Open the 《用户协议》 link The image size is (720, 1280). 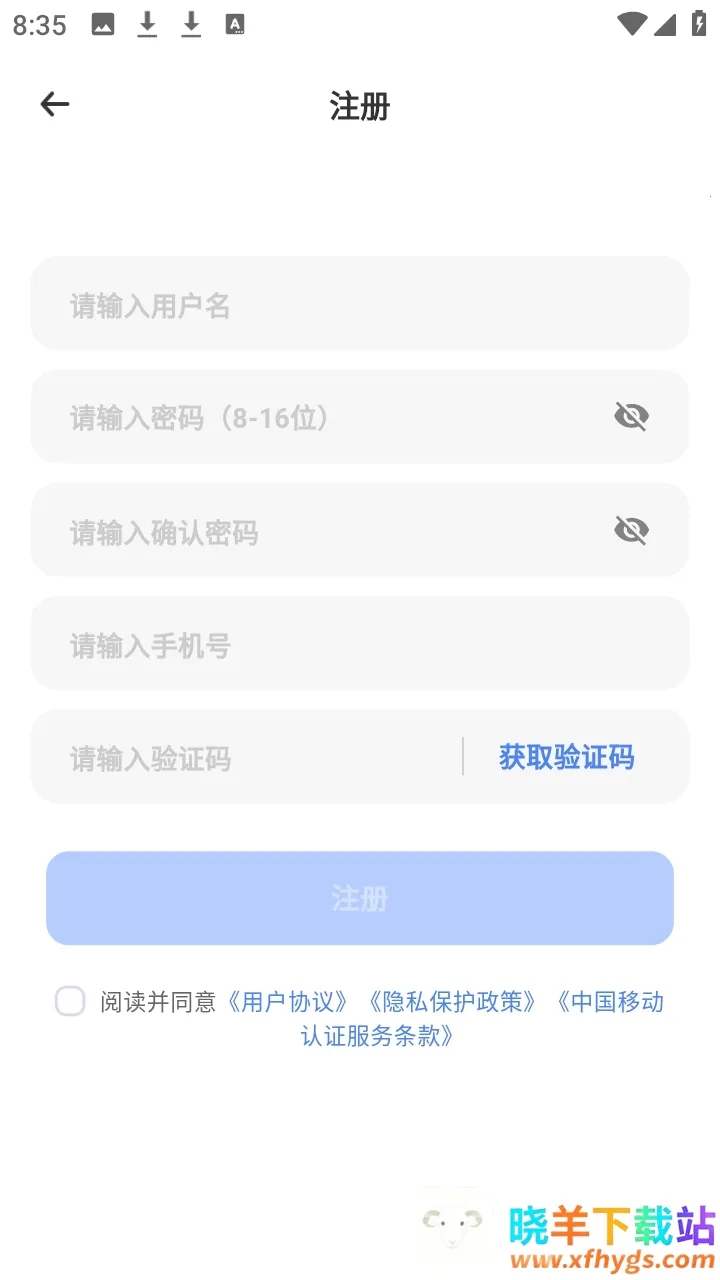(288, 1002)
